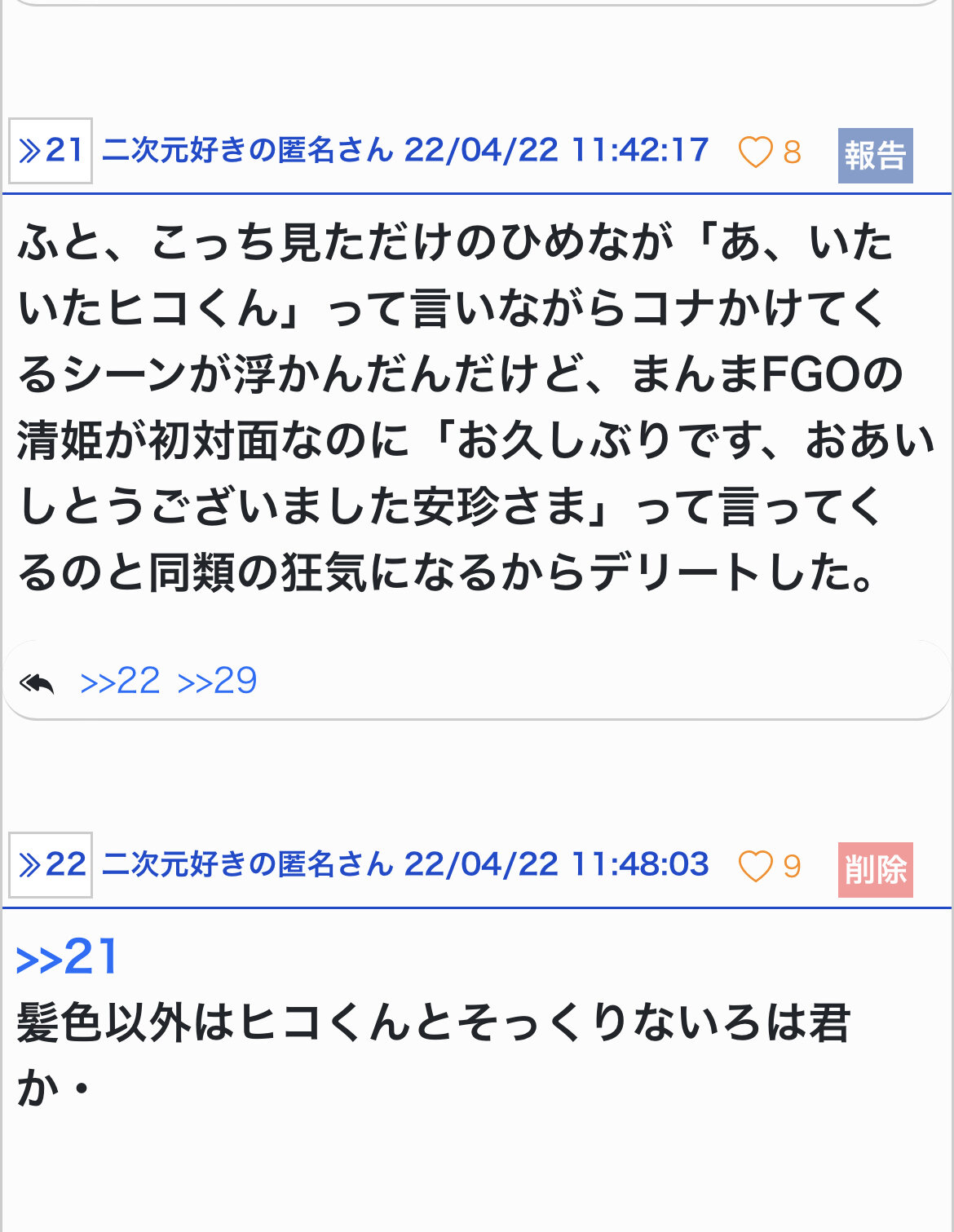Delete post 22 with 削除 button
This screenshot has width=954, height=1232.
[875, 870]
